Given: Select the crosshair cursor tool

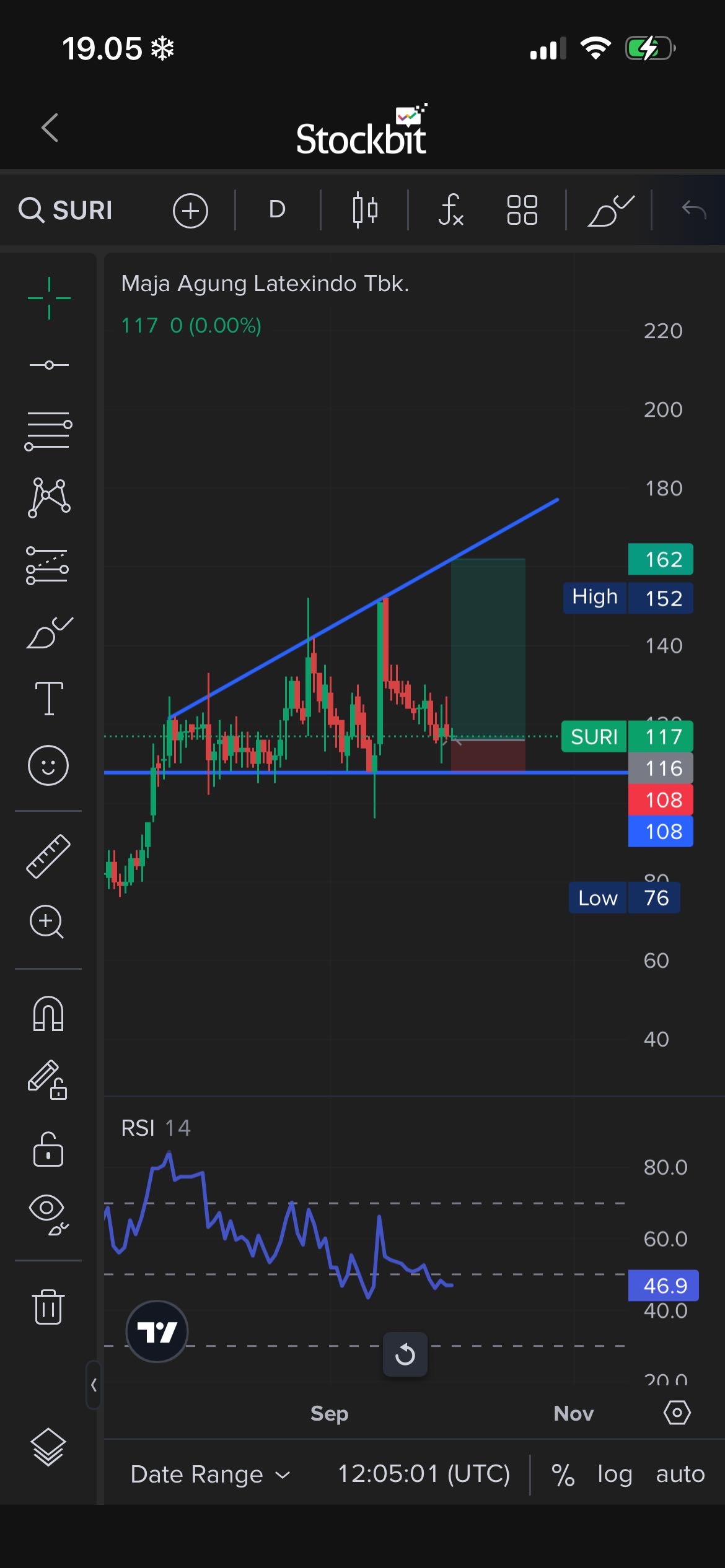Looking at the screenshot, I should [49, 298].
